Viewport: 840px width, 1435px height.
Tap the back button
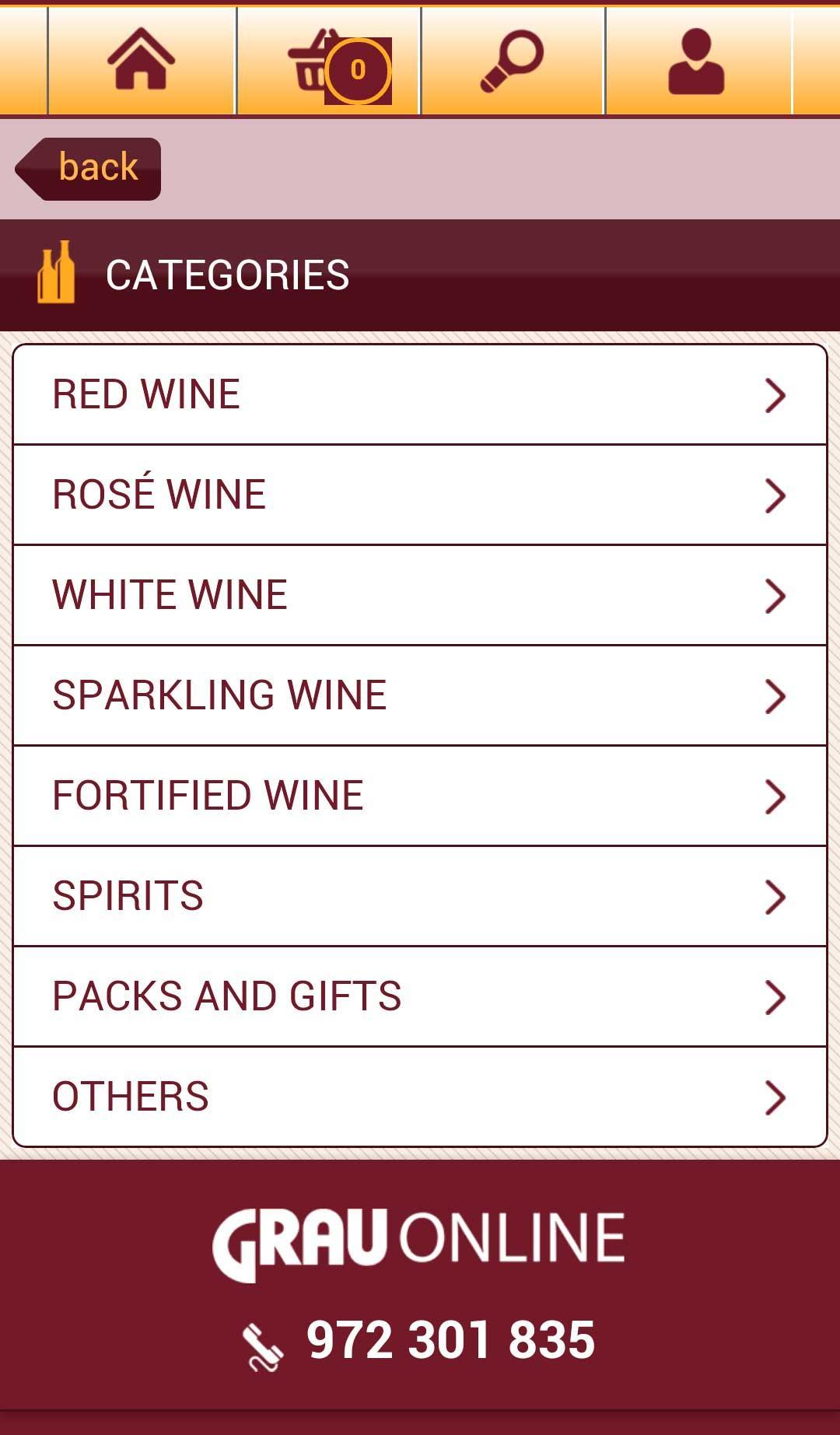tap(89, 168)
